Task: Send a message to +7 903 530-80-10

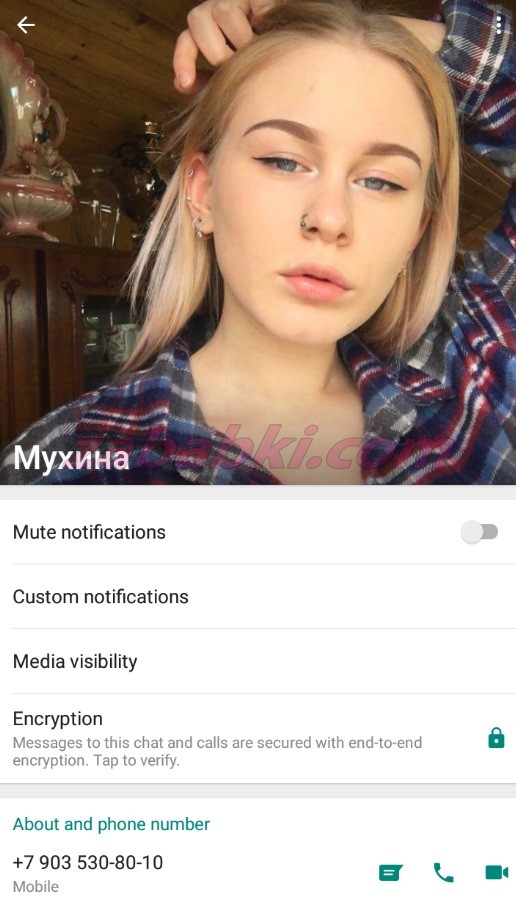Action: click(x=391, y=873)
